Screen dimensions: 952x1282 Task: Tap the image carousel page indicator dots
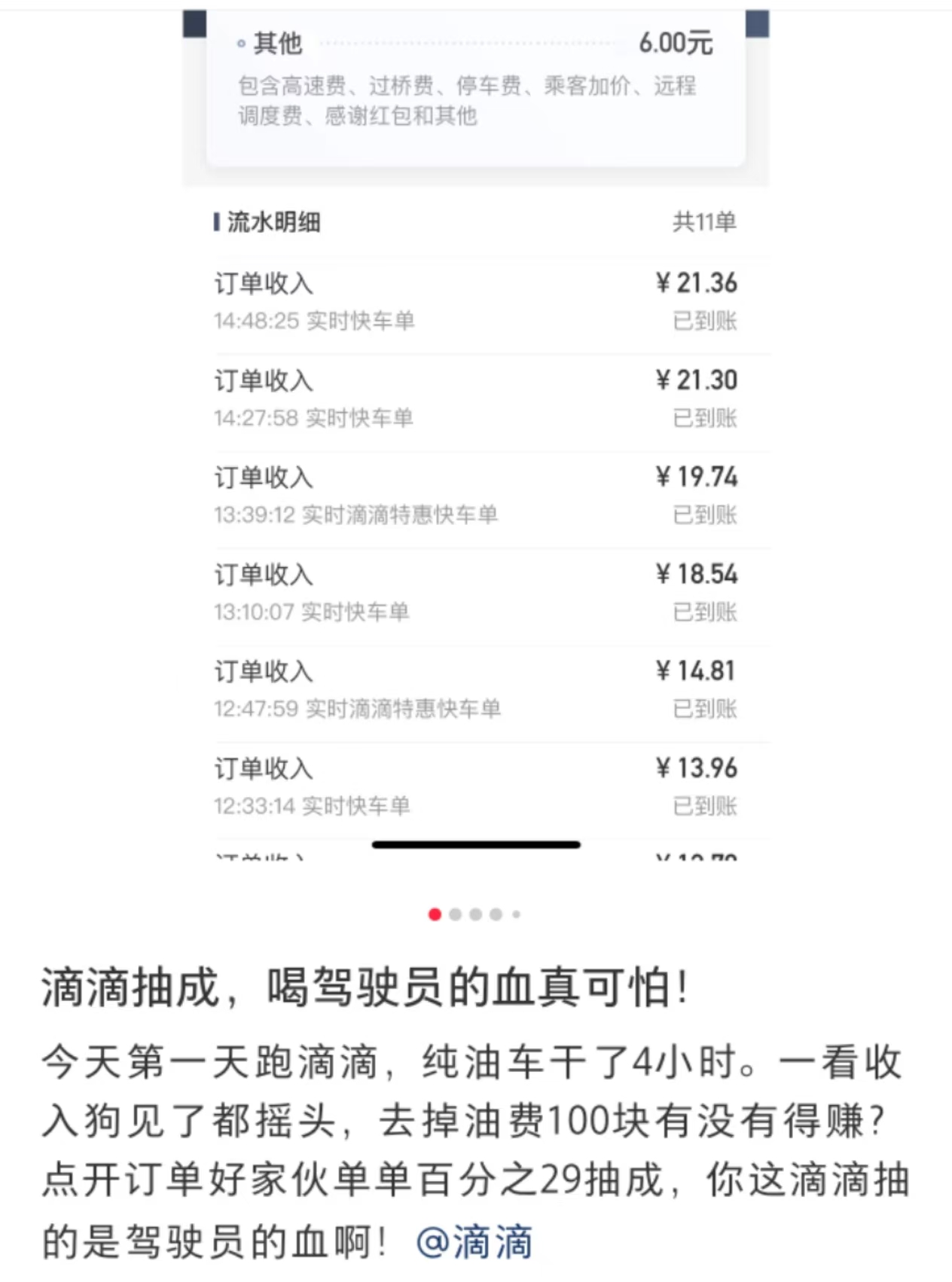(x=474, y=914)
